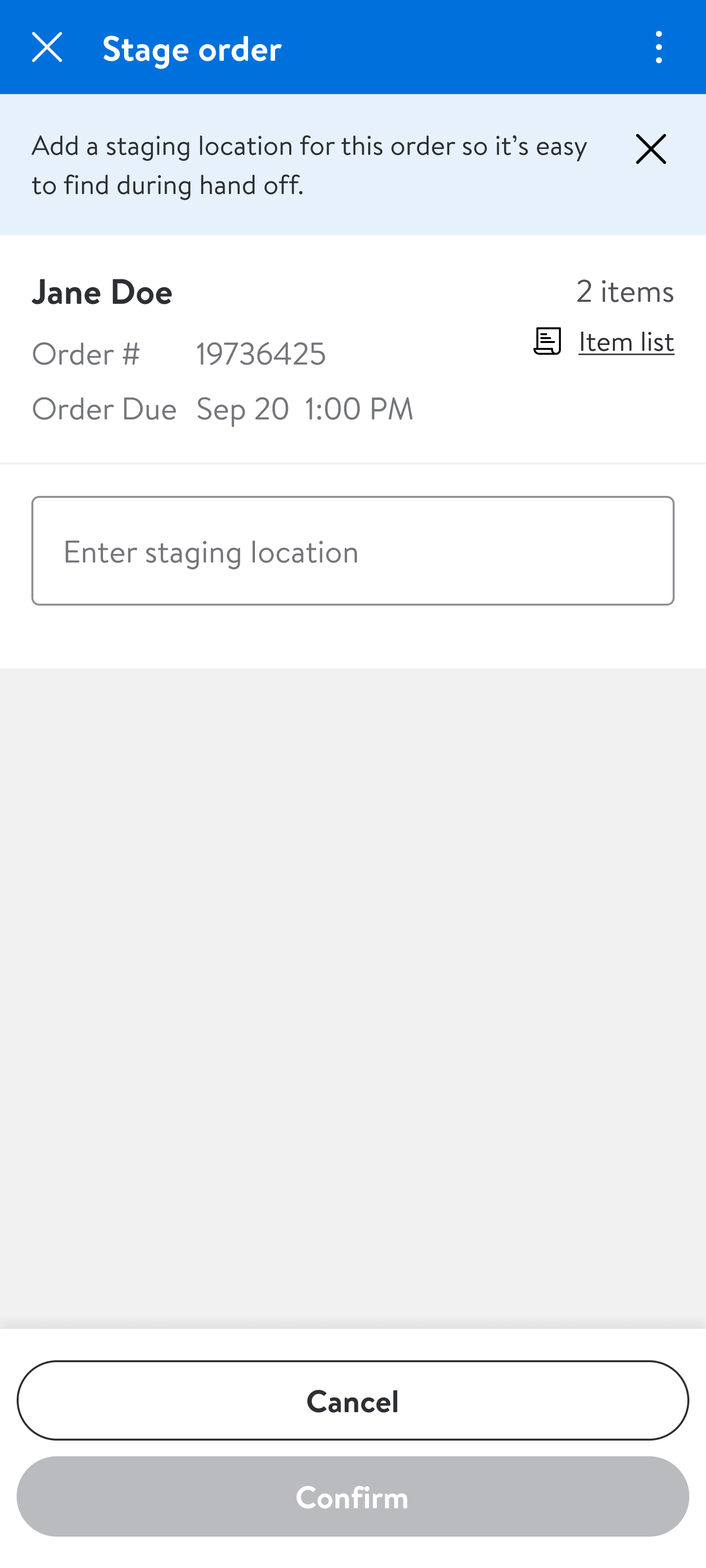Close the Stage order screen
706x1568 pixels.
click(47, 48)
